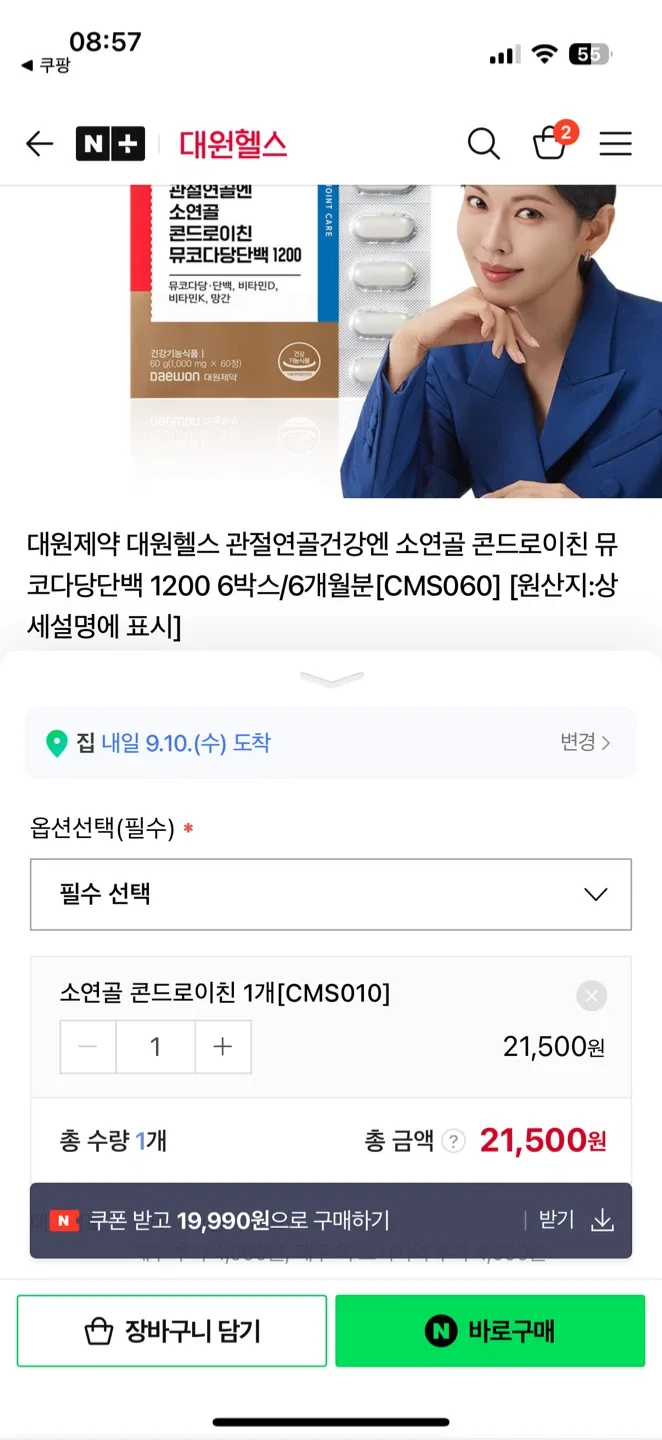Change the delivery address via 변경
The image size is (662, 1440).
coord(585,742)
